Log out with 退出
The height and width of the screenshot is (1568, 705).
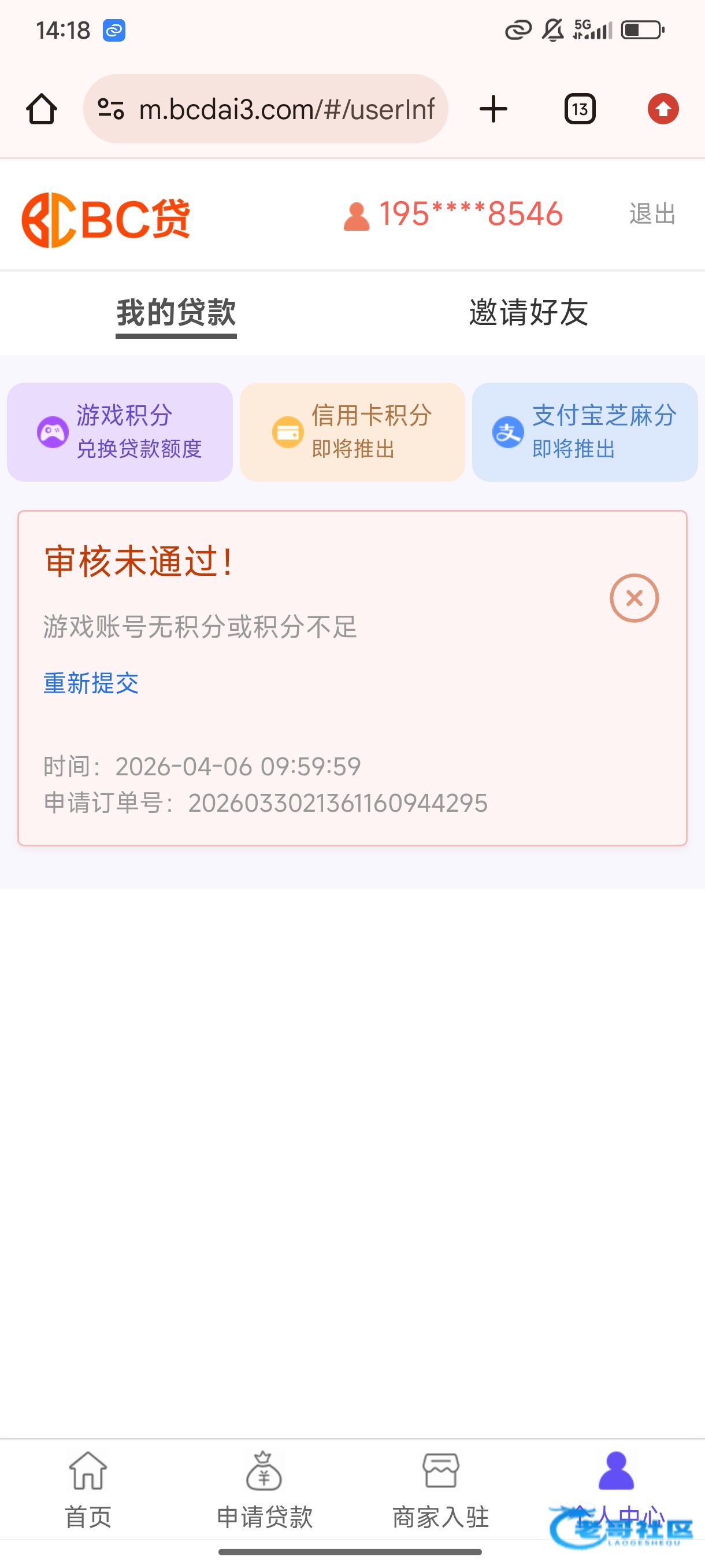(x=651, y=215)
